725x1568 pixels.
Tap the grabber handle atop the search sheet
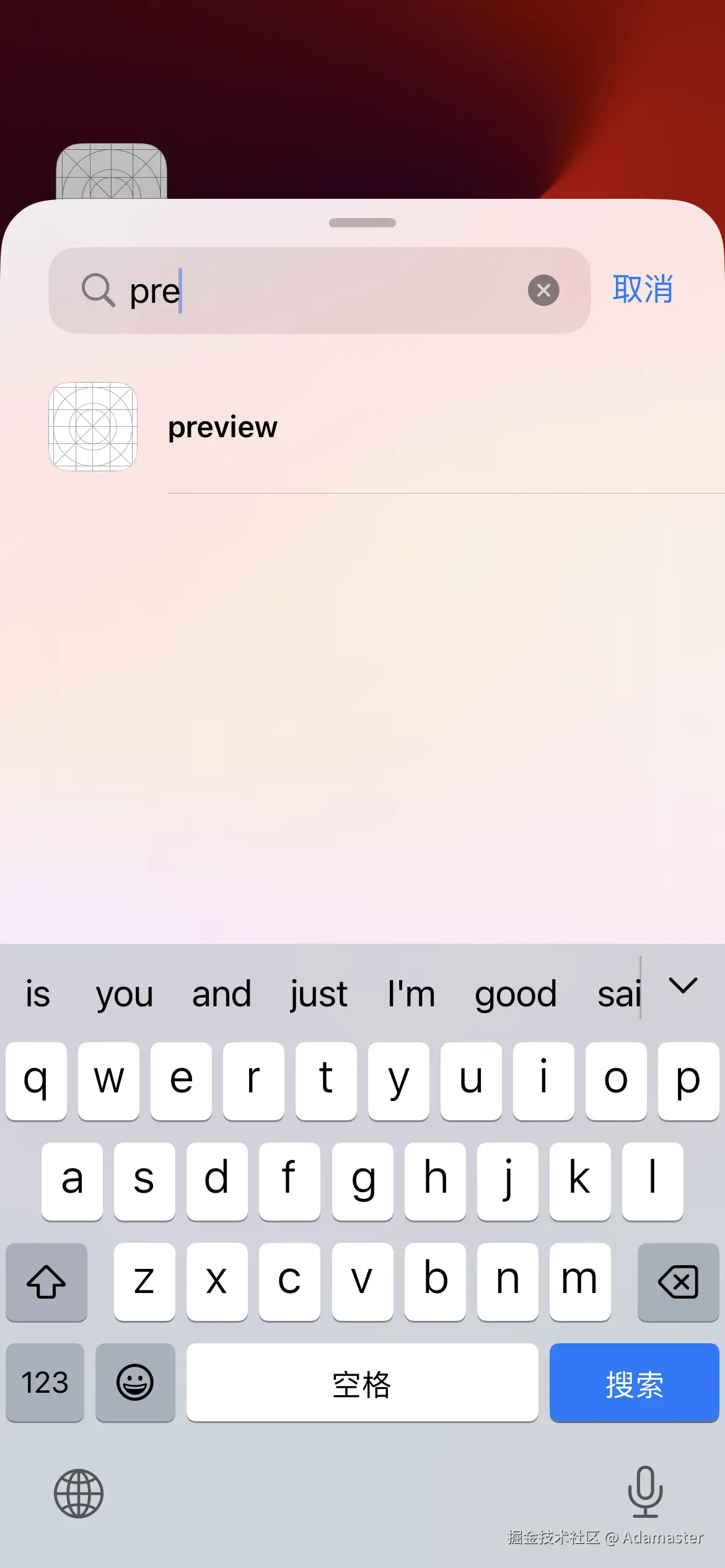(362, 222)
